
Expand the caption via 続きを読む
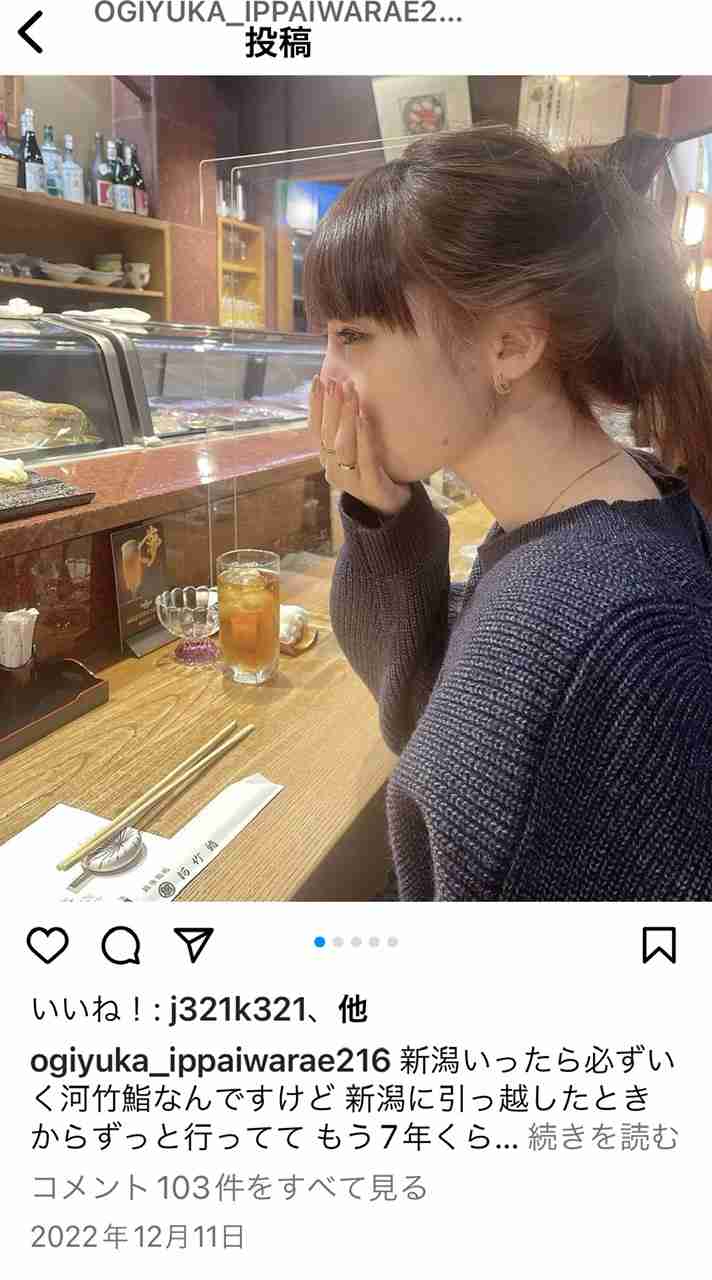click(x=603, y=1137)
